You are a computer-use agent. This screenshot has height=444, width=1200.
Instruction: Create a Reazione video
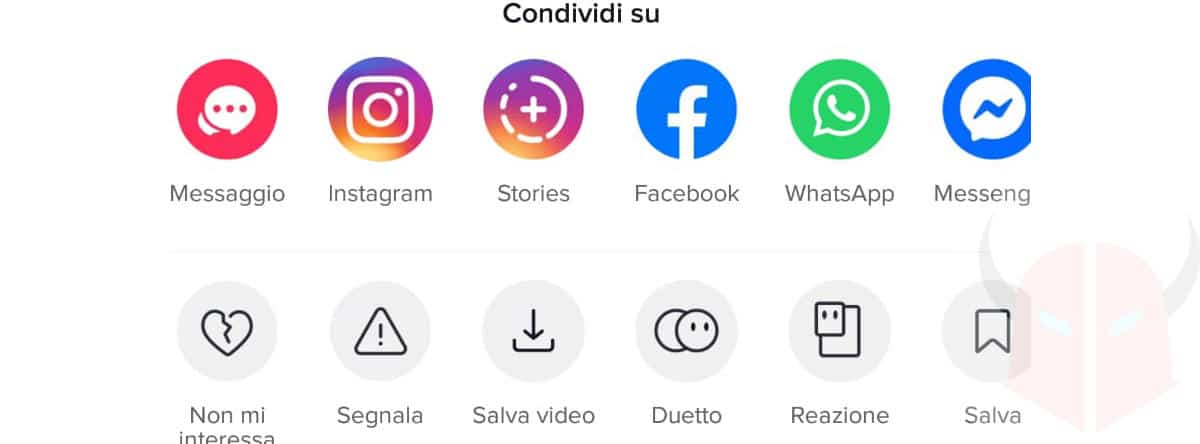[x=839, y=331]
